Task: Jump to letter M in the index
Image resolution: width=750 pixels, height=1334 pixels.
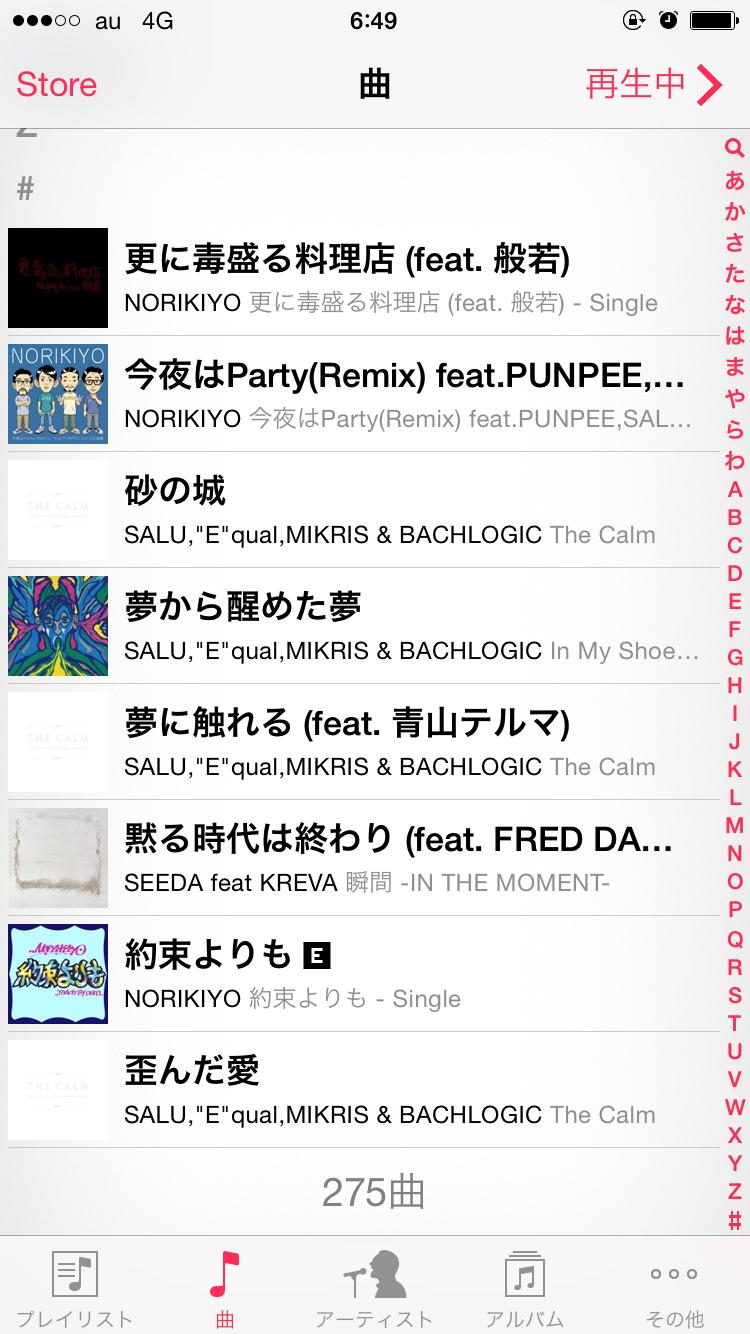Action: tap(734, 826)
